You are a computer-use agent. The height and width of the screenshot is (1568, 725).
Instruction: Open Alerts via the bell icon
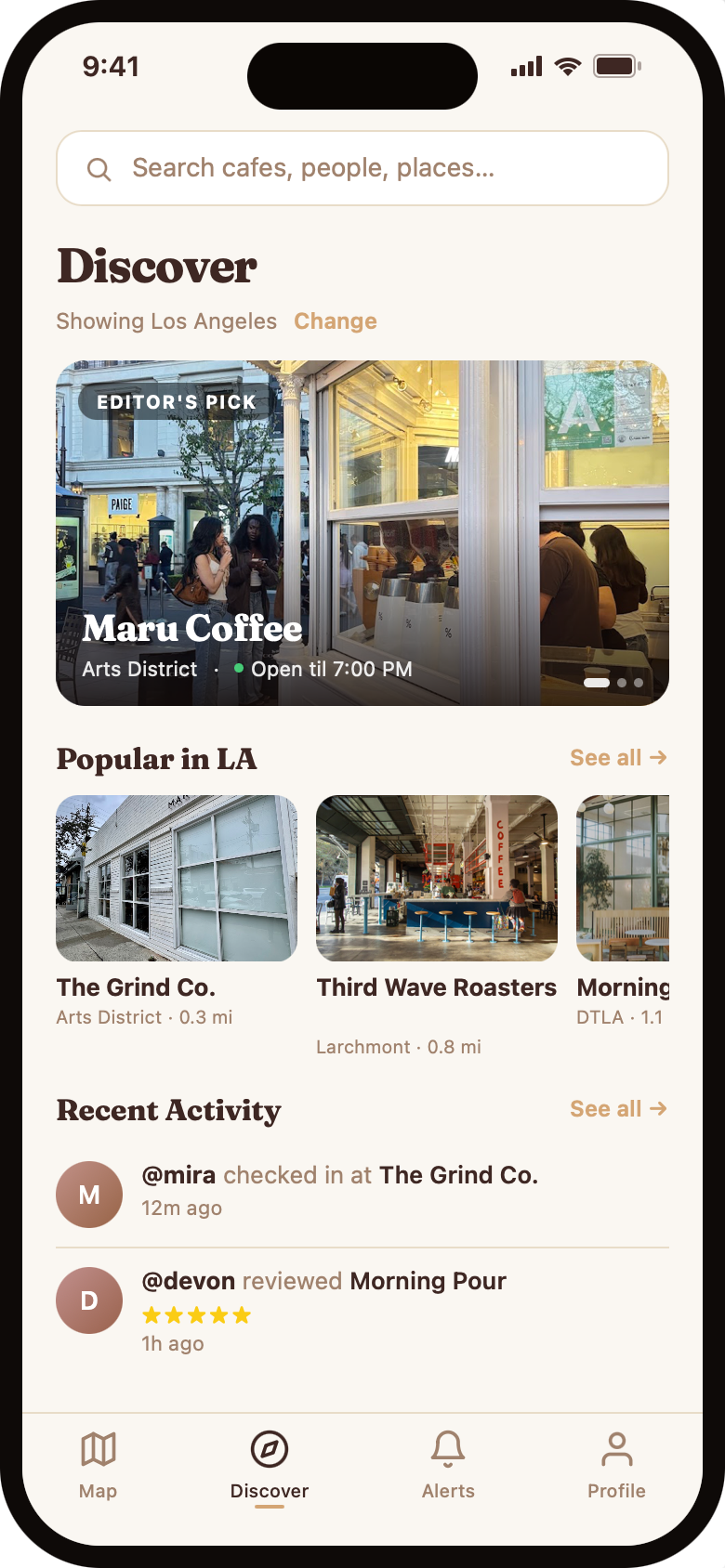(x=448, y=1447)
